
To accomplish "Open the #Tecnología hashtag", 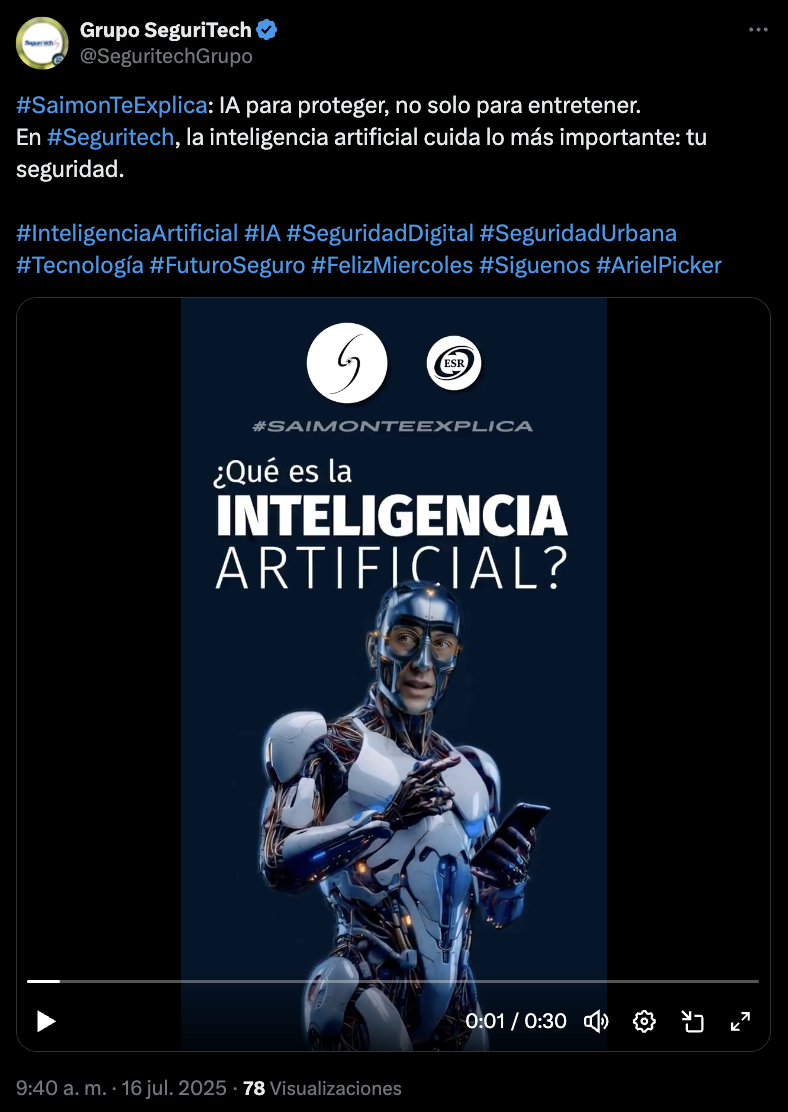I will pos(79,265).
